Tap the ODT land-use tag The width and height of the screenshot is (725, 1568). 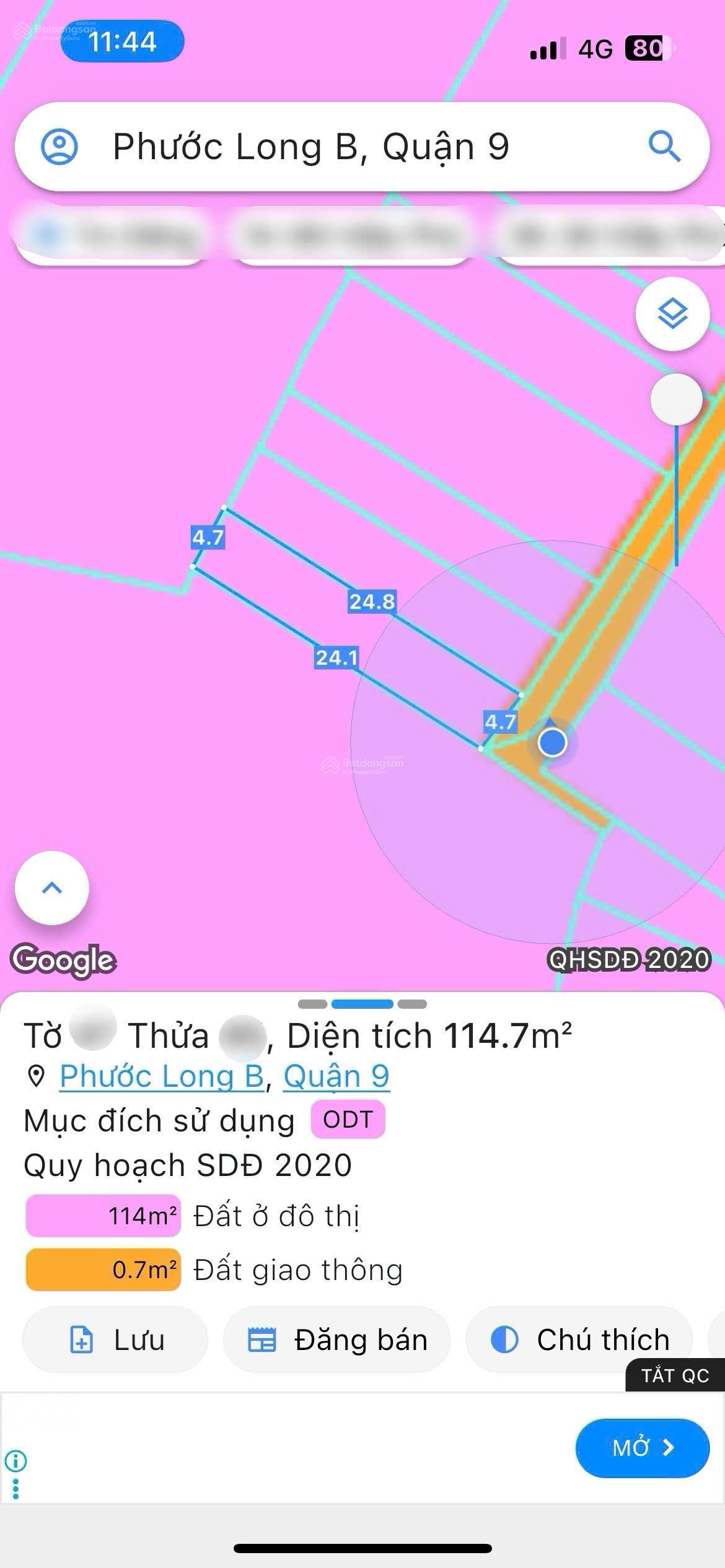348,1119
